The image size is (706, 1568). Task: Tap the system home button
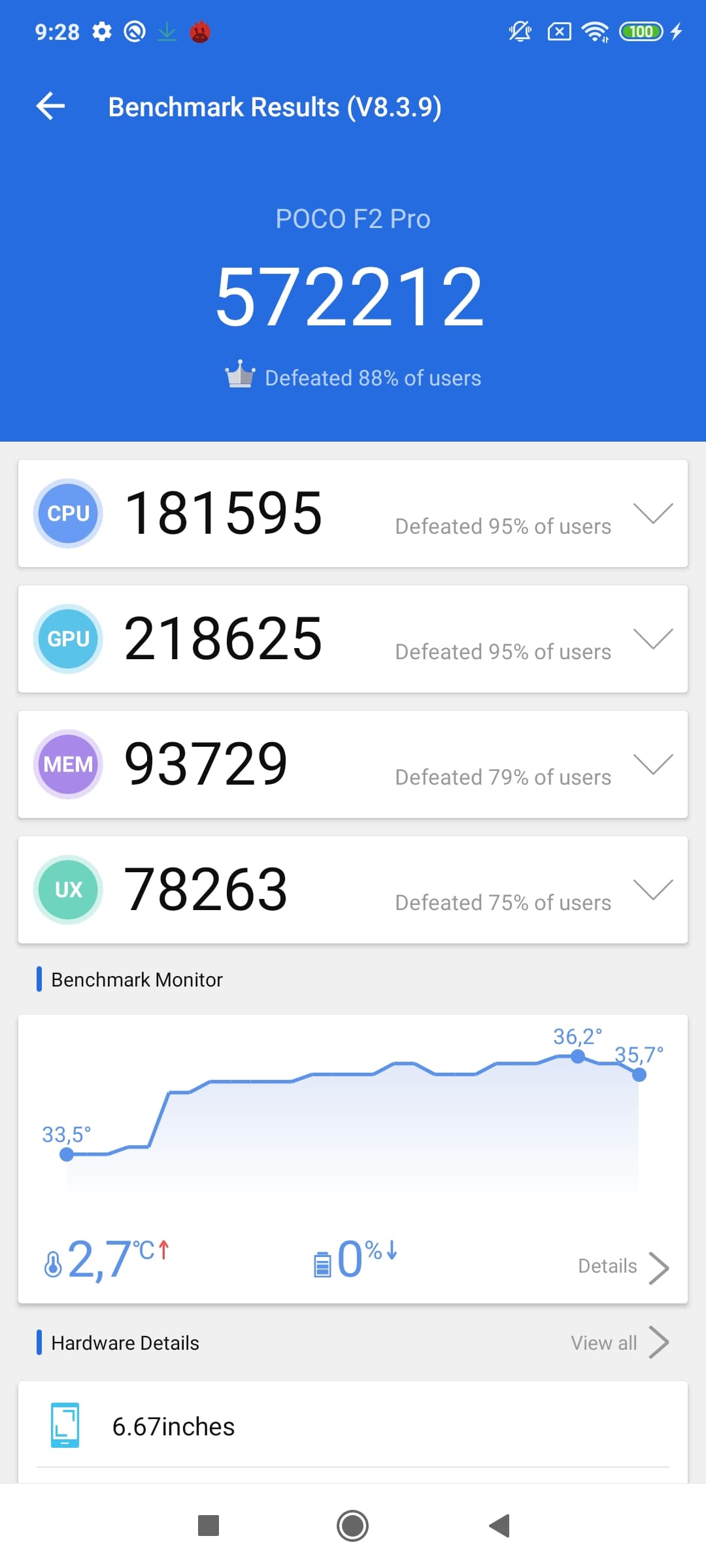pos(353,1526)
